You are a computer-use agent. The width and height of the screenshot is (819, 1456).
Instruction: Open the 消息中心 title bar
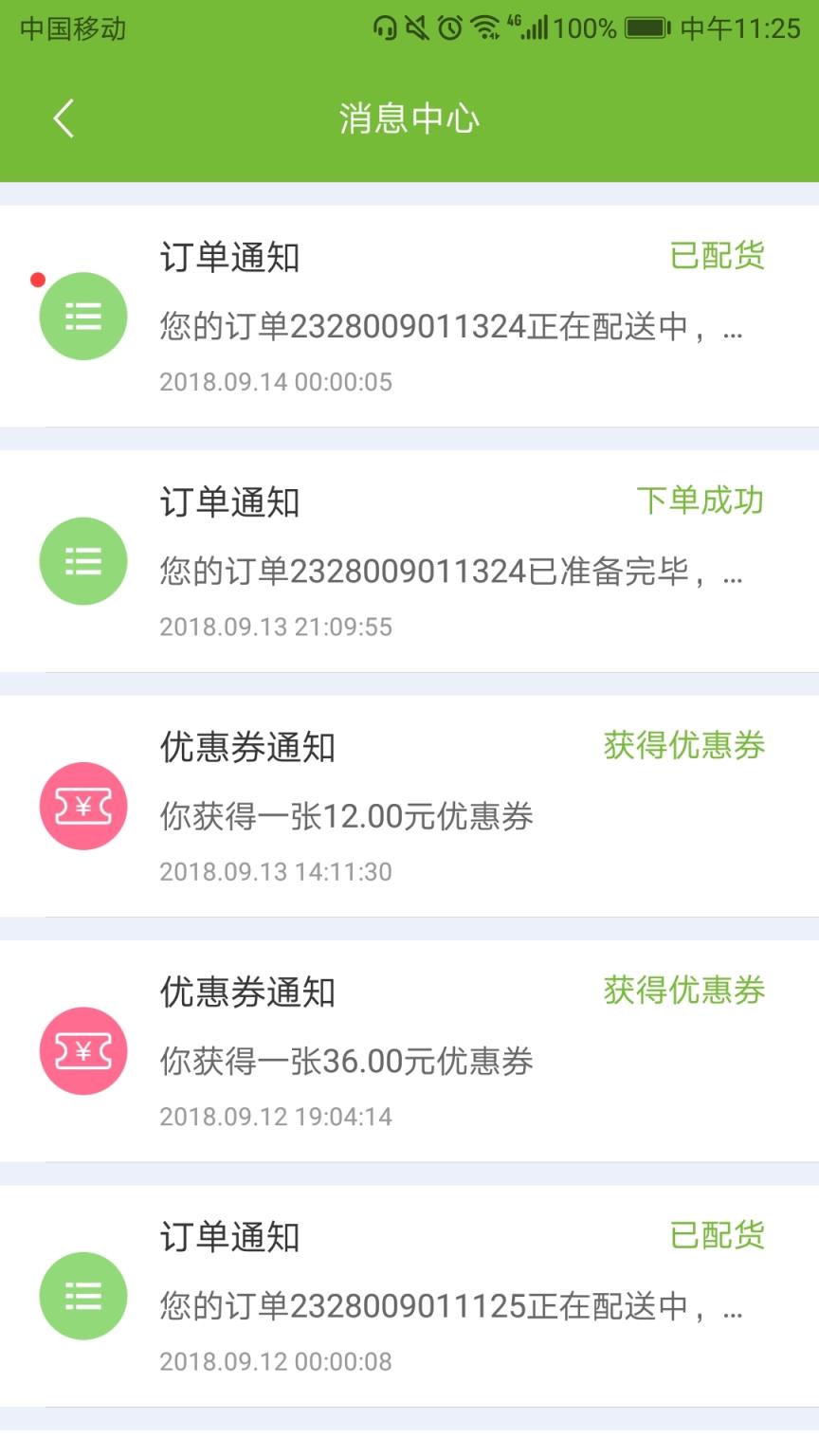pyautogui.click(x=409, y=118)
